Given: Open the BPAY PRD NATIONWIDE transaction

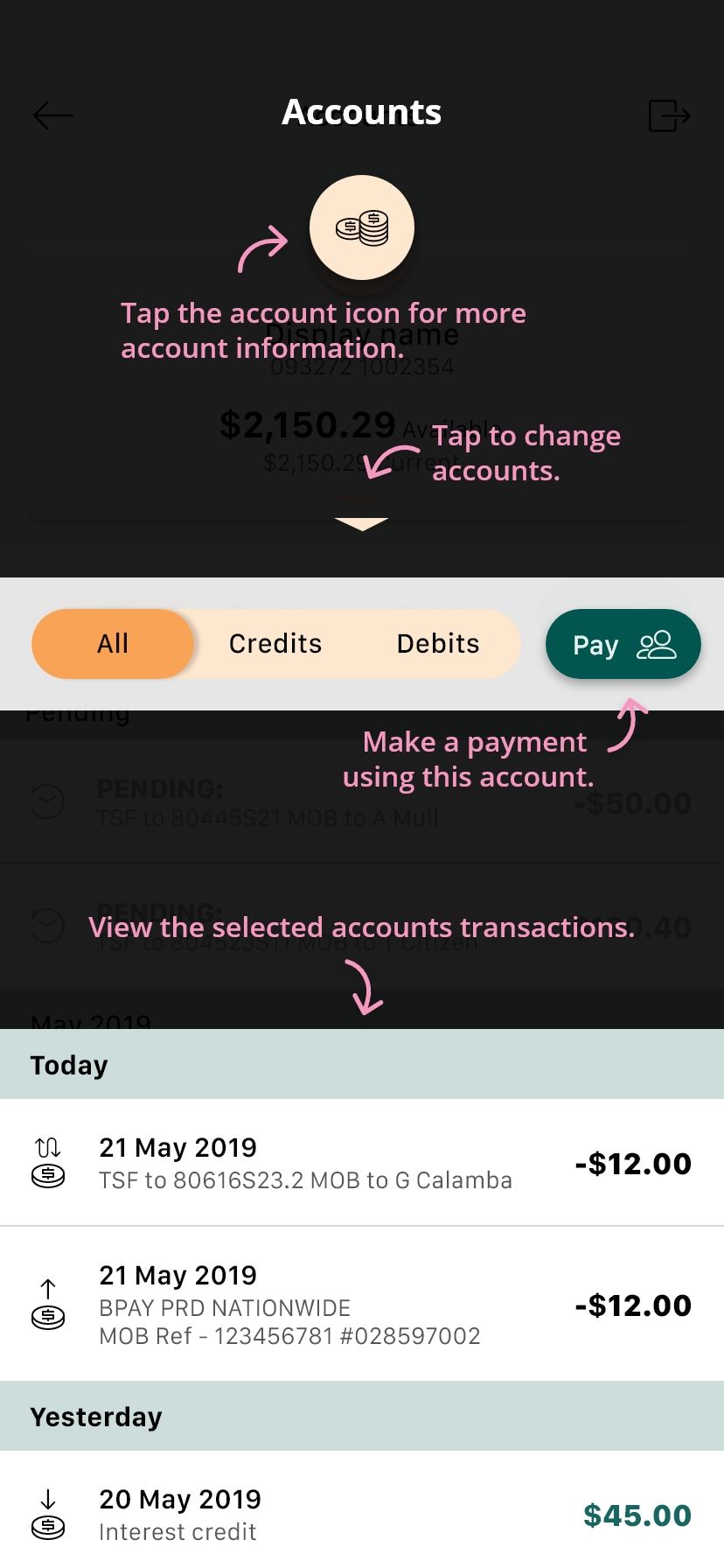Looking at the screenshot, I should click(x=362, y=1305).
